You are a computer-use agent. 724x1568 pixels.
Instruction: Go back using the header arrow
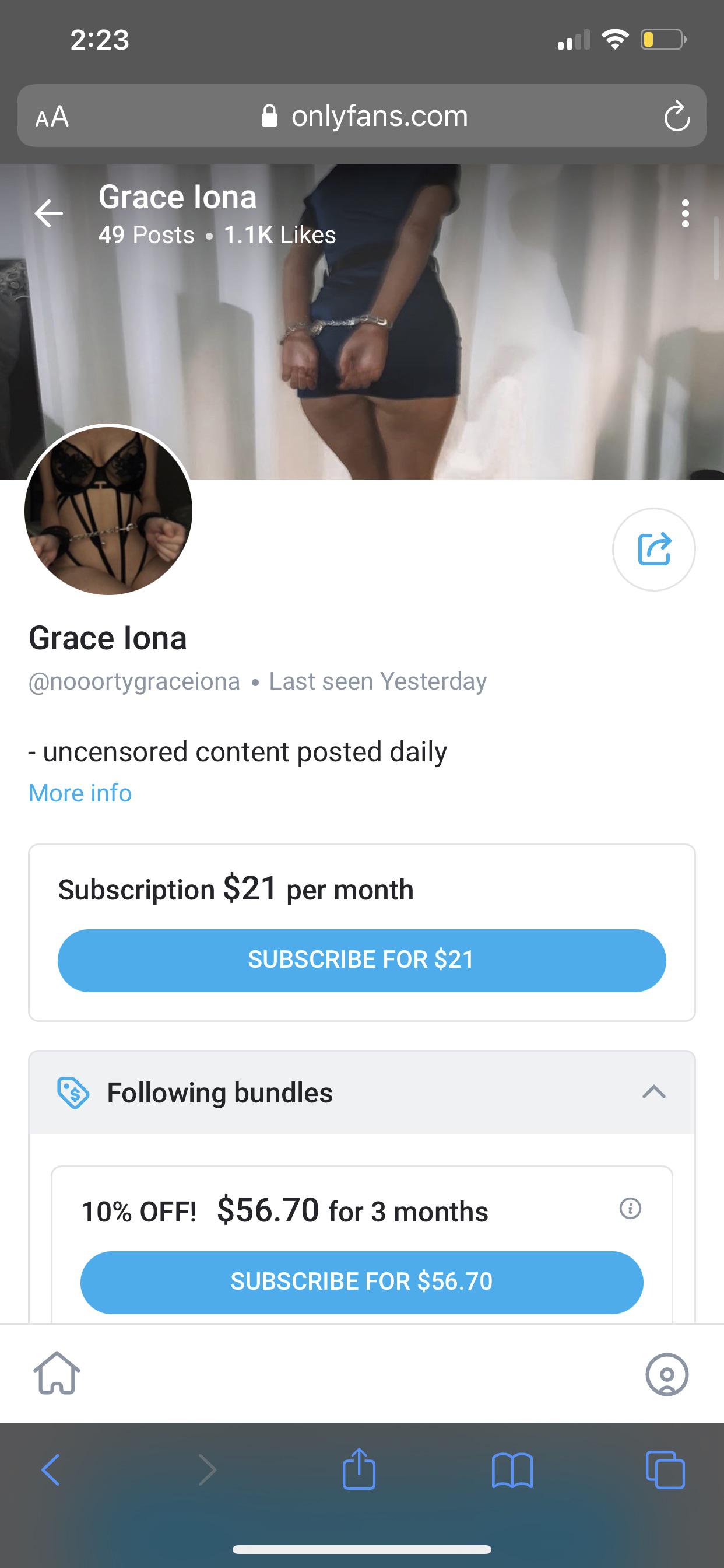click(x=48, y=213)
